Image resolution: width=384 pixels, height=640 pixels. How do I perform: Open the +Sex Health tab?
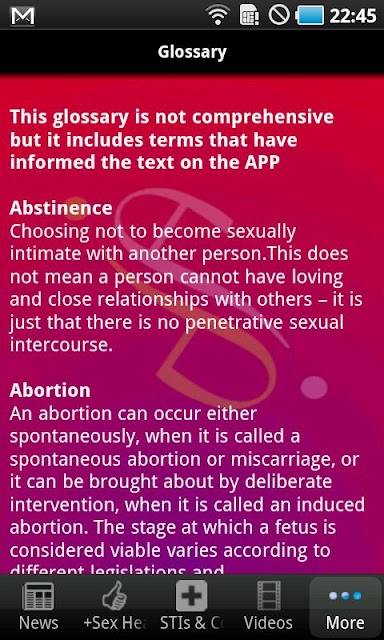pos(115,607)
